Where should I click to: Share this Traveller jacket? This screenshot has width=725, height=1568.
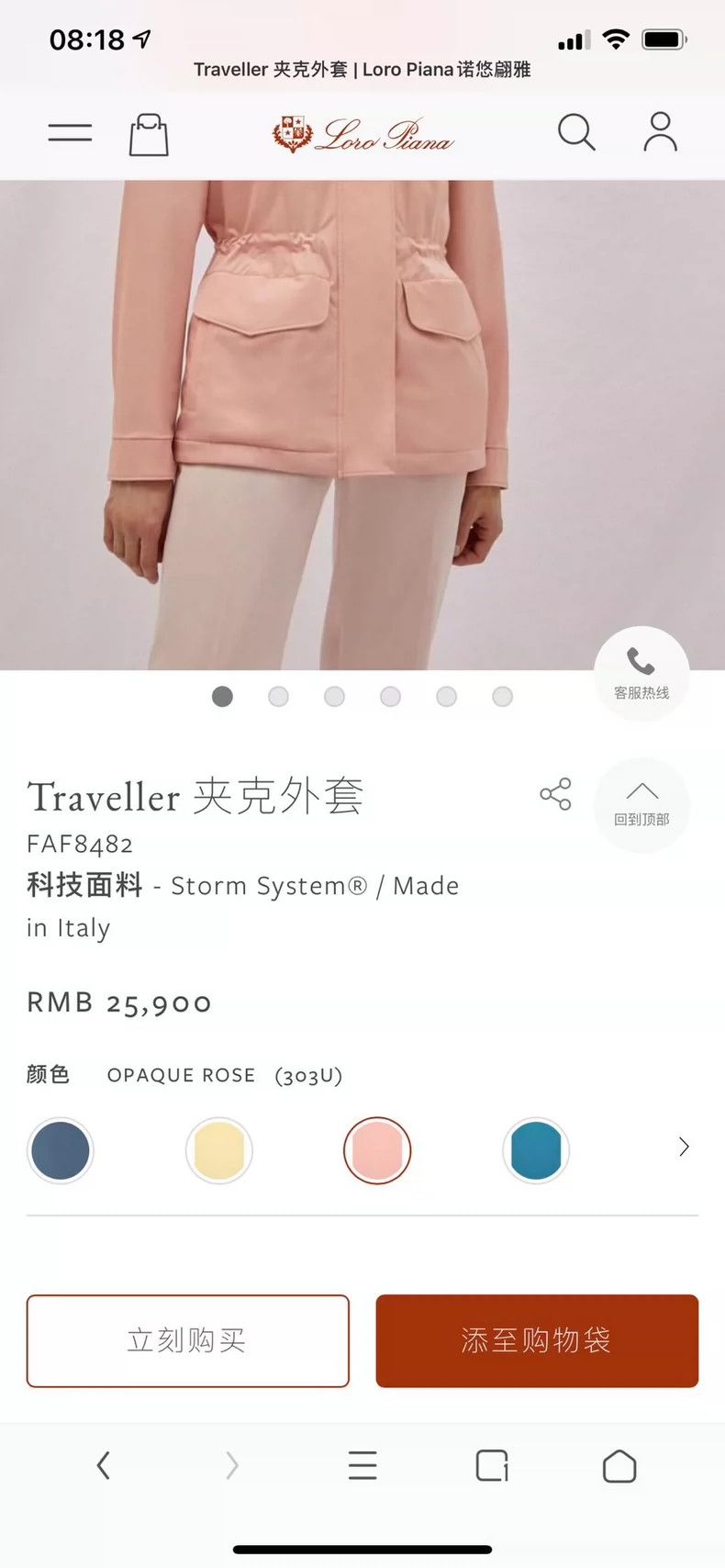[555, 794]
